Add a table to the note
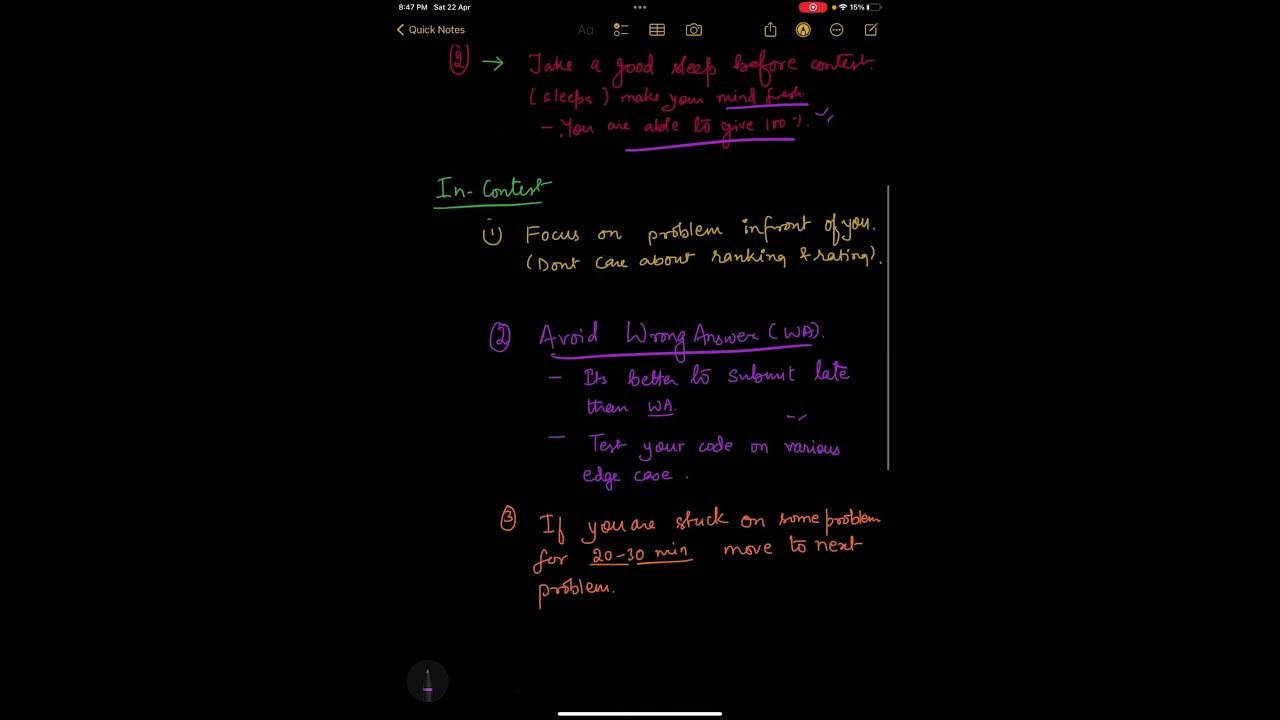The height and width of the screenshot is (720, 1280). (657, 30)
